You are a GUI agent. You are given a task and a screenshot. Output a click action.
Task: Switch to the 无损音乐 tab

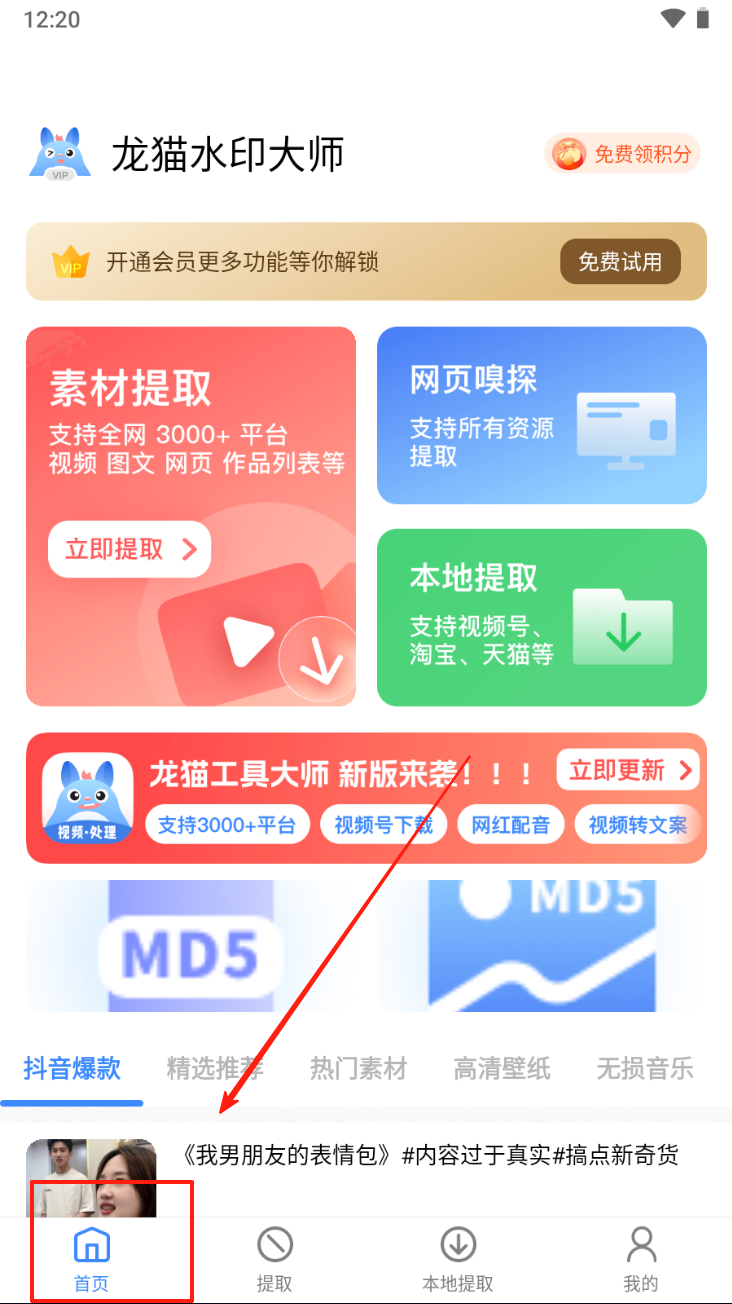(645, 1068)
